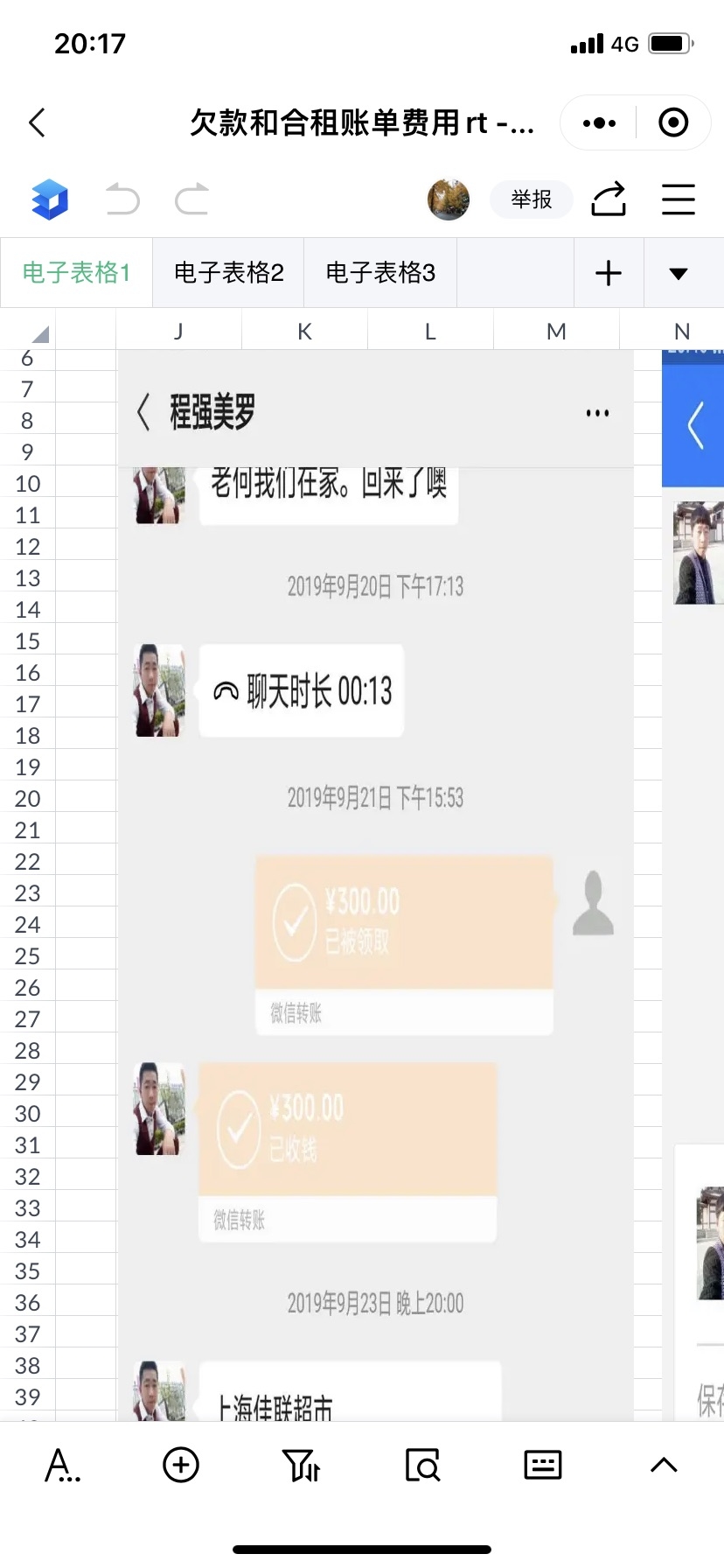Undo the last edit

[122, 199]
